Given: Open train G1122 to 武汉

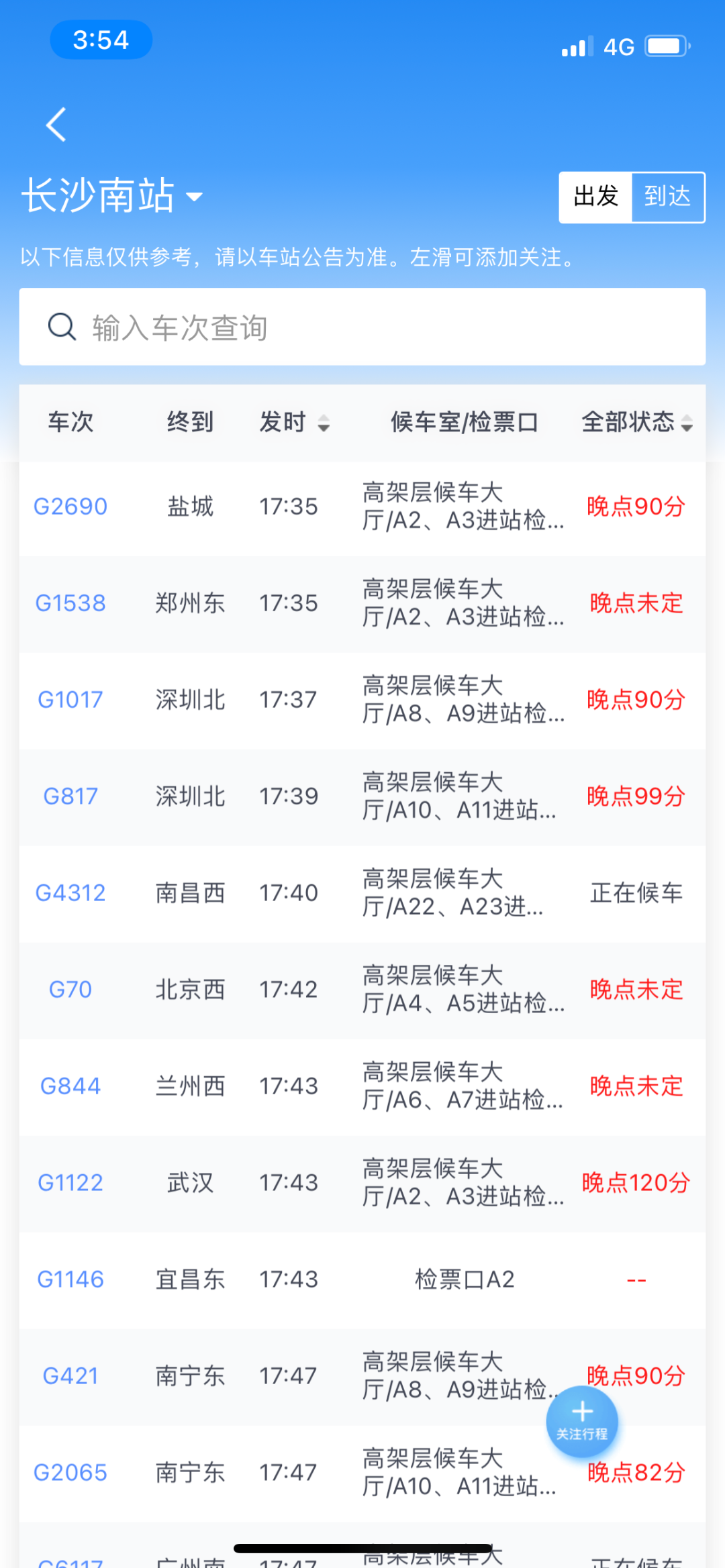Looking at the screenshot, I should pos(70,1183).
